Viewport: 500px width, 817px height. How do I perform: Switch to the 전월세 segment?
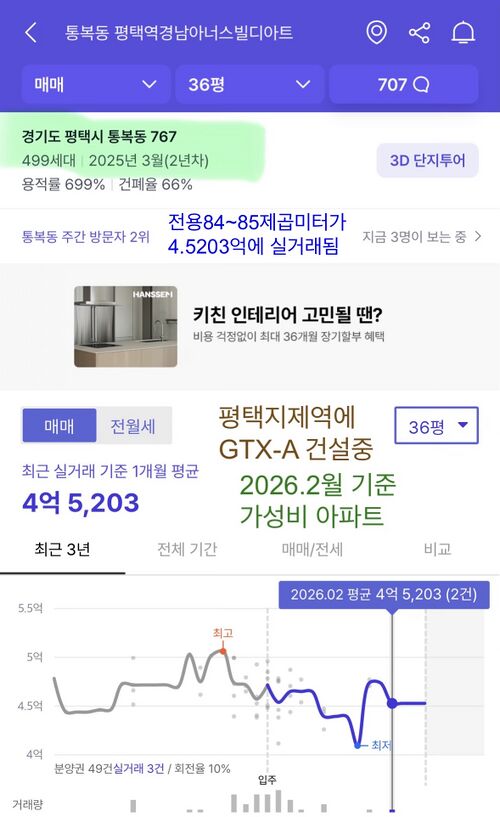coord(133,426)
